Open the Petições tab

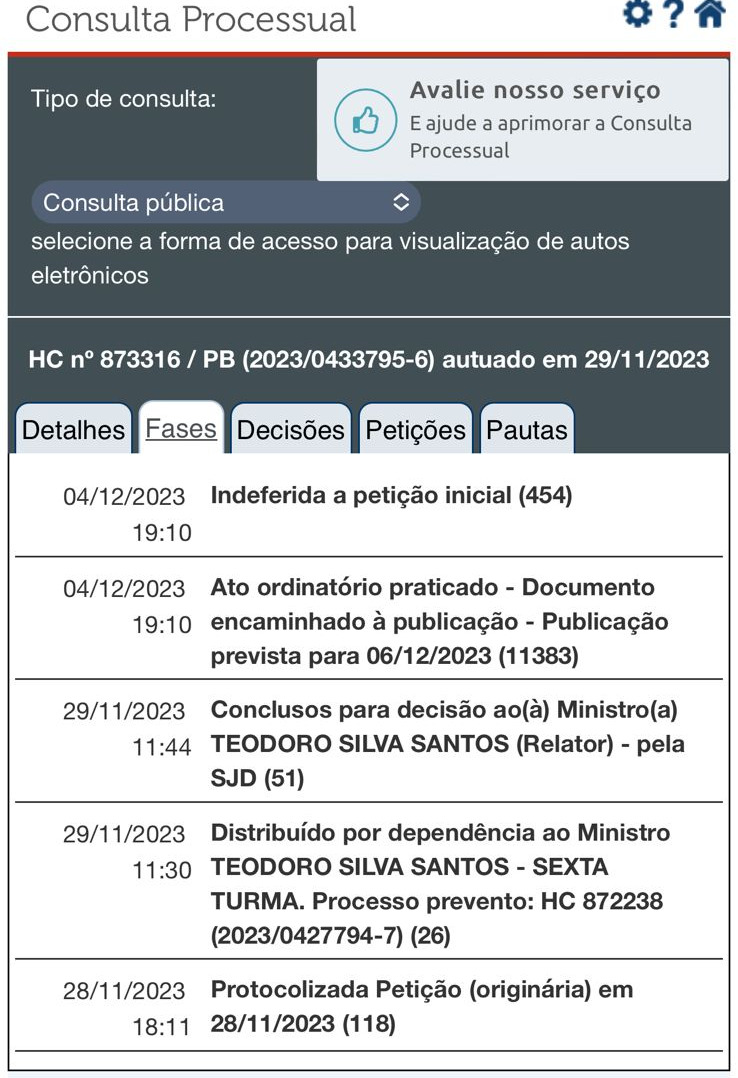pyautogui.click(x=415, y=430)
